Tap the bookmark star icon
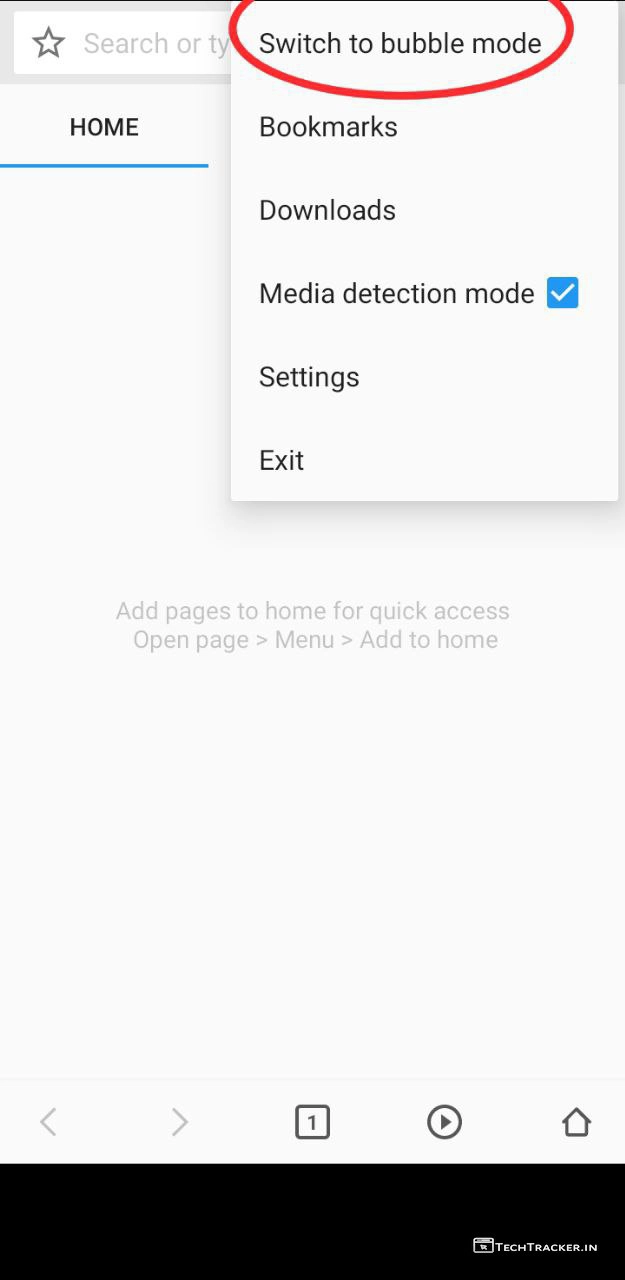Screen dimensions: 625x1280 pos(48,43)
